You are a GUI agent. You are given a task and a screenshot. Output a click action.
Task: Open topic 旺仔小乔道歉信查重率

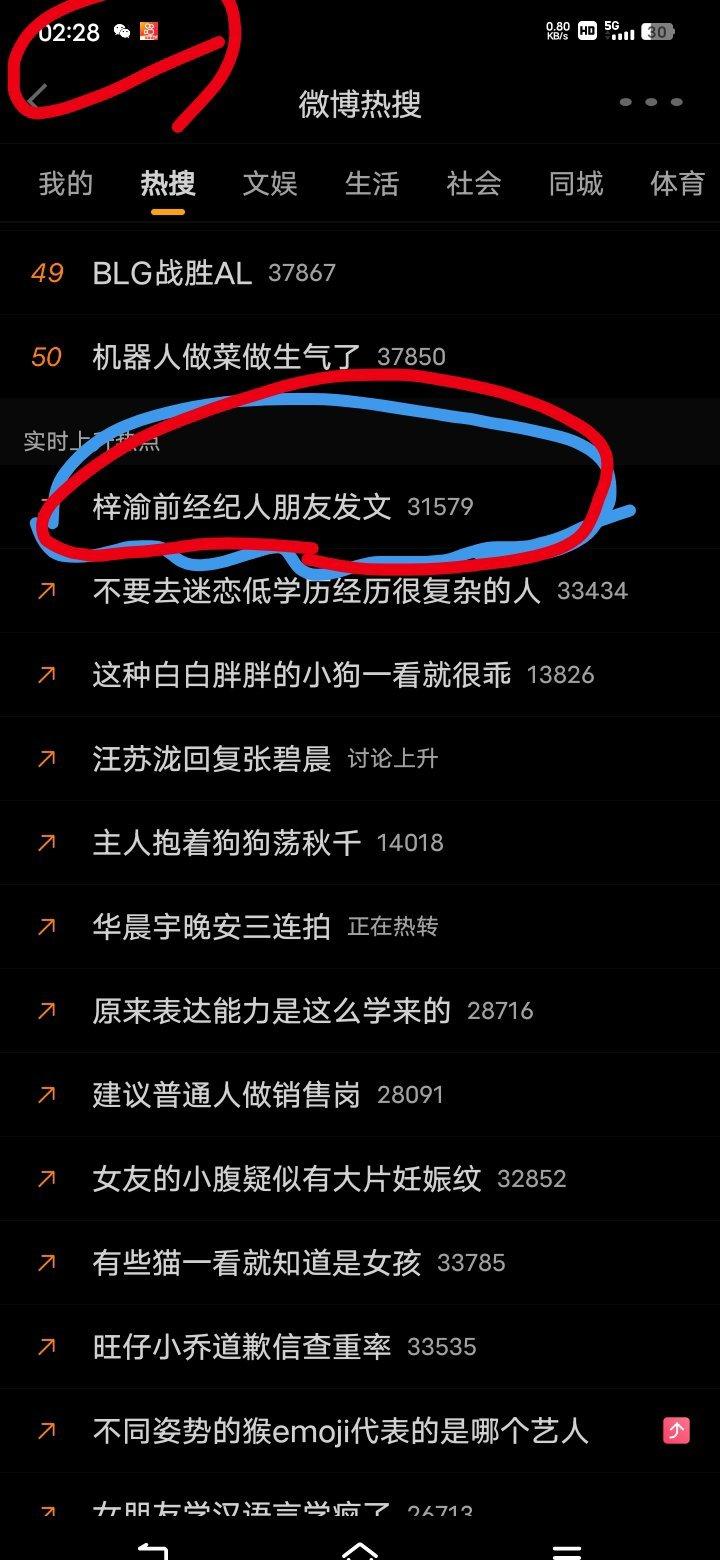pyautogui.click(x=241, y=1347)
